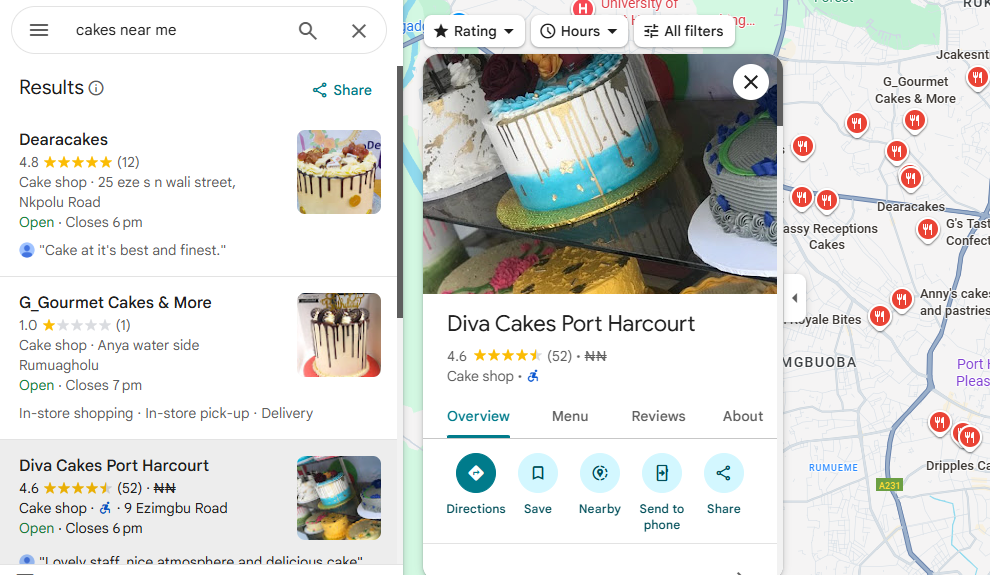This screenshot has height=575, width=990.
Task: Open the Dearacakes result
Action: point(64,140)
